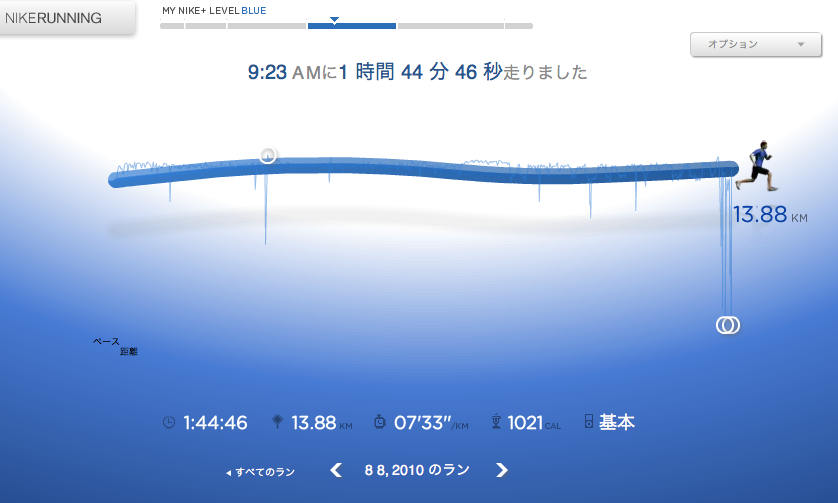Viewport: 838px width, 503px height.
Task: Go to the next run
Action: coord(502,470)
